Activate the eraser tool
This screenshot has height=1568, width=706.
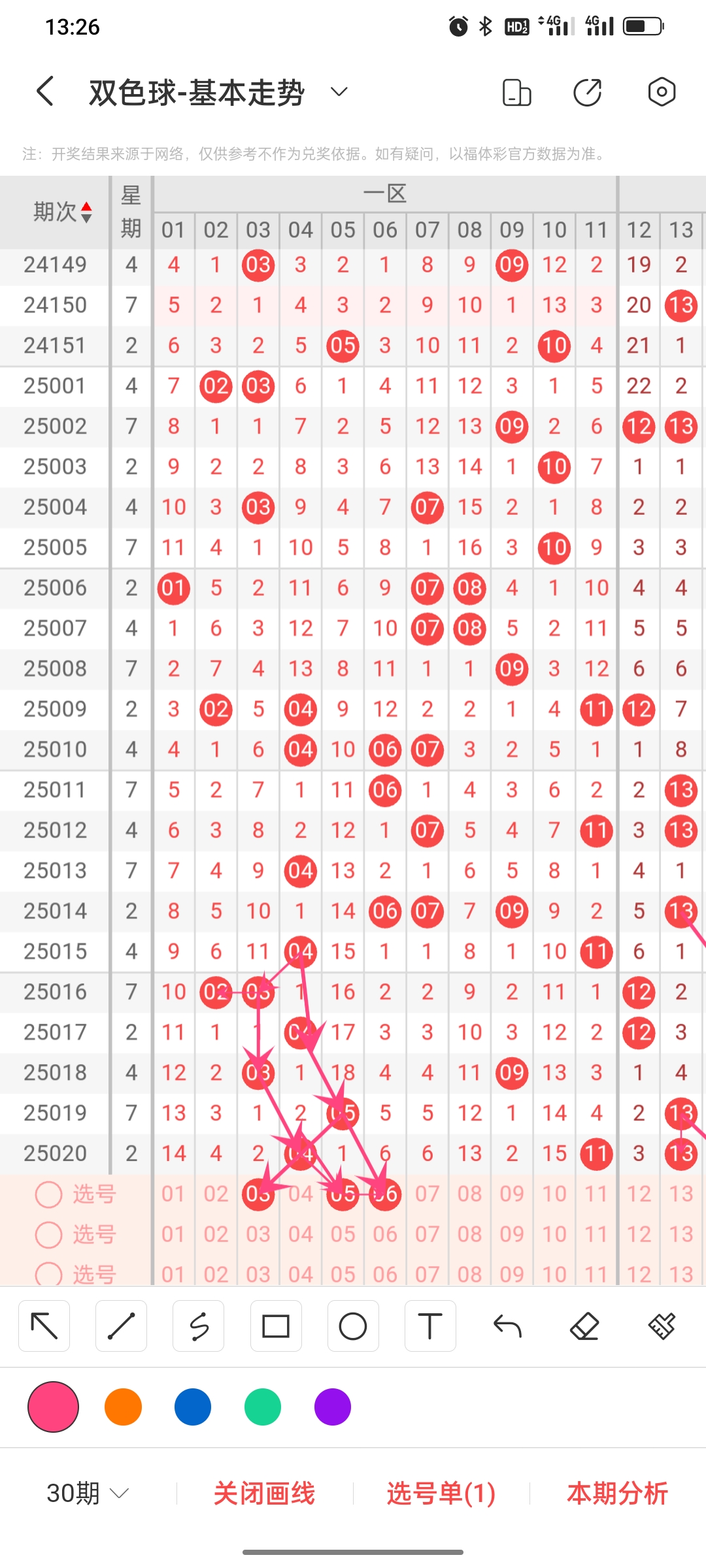[584, 1326]
